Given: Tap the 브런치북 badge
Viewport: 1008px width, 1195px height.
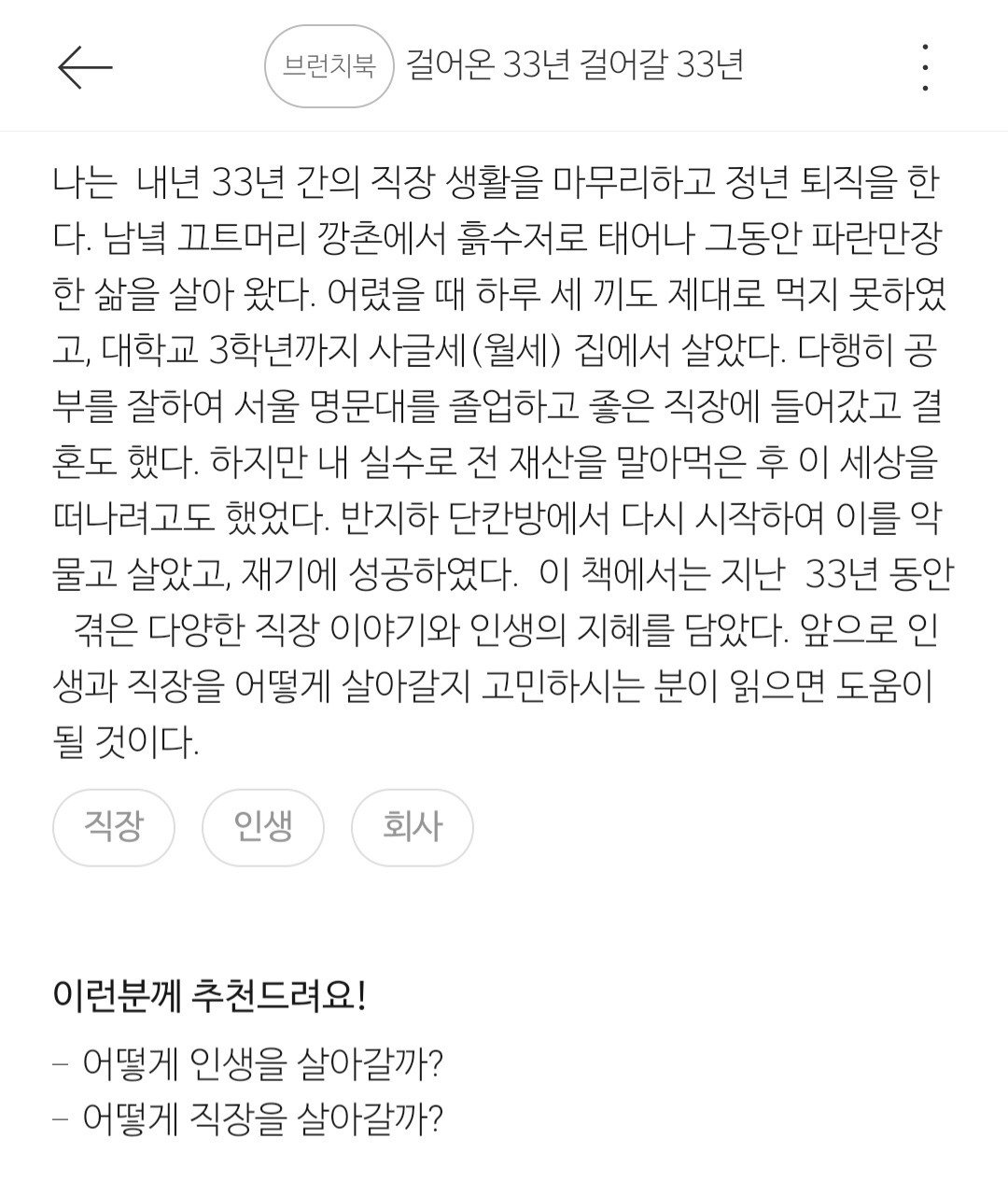Looking at the screenshot, I should [329, 66].
